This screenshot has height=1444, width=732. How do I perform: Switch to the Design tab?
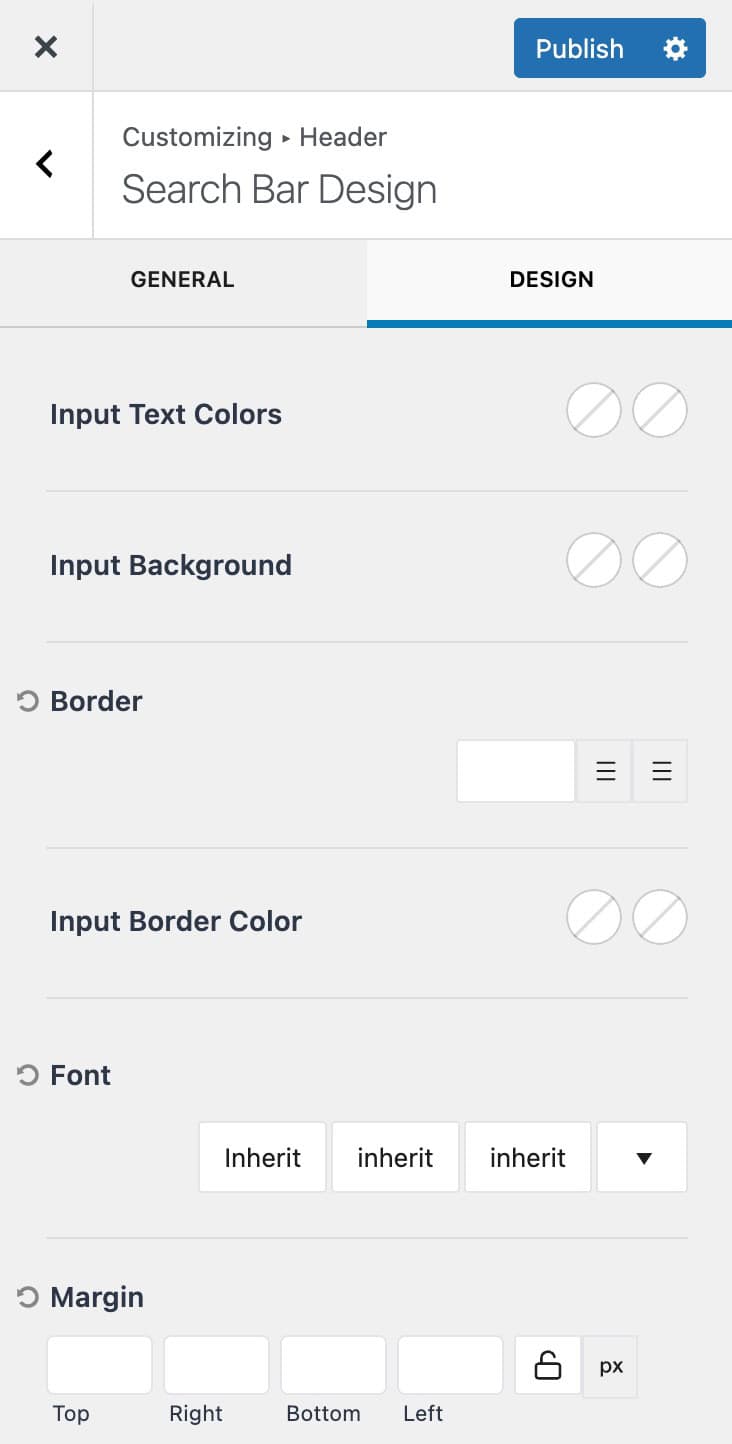(x=551, y=280)
